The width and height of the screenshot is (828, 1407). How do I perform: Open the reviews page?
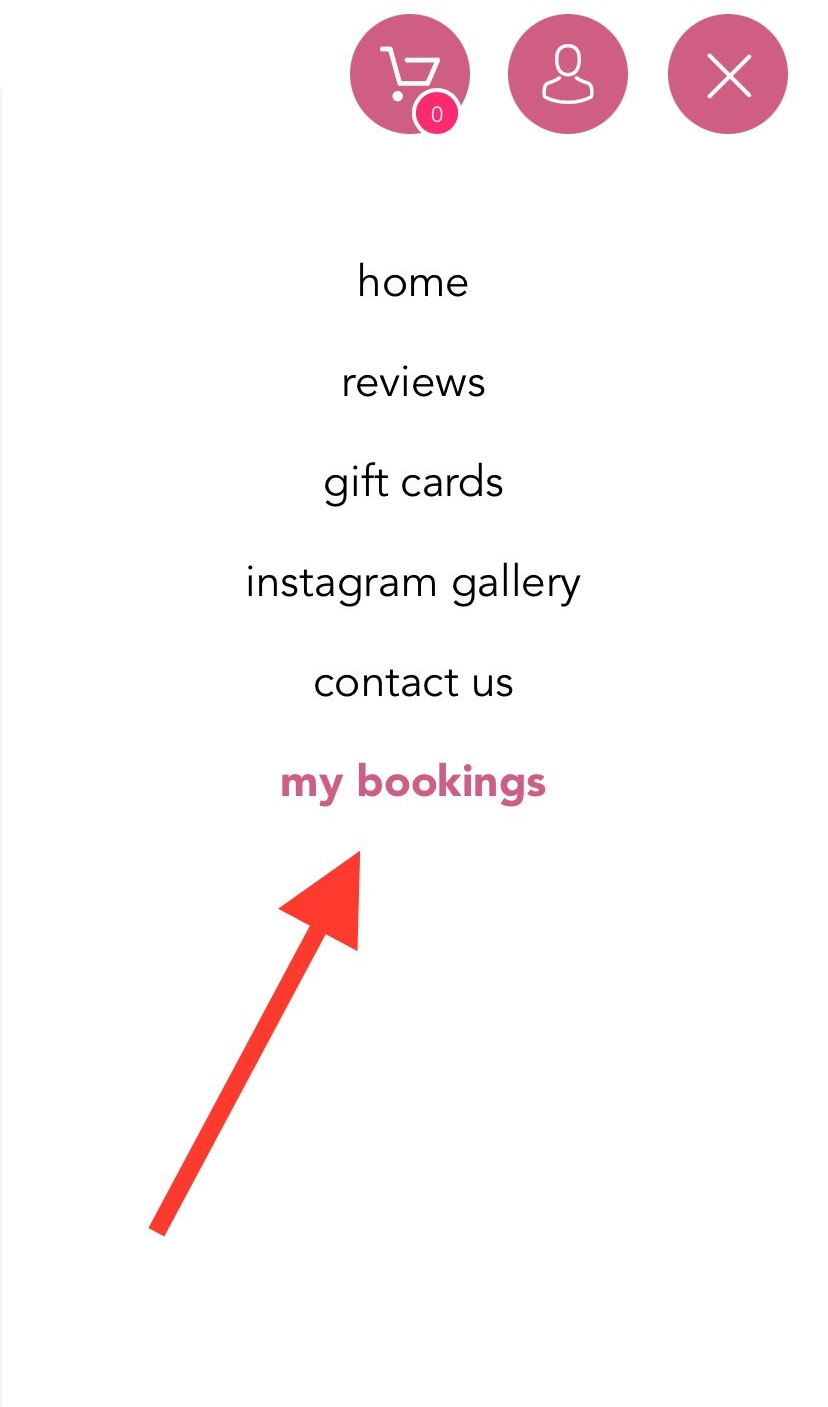click(x=413, y=382)
